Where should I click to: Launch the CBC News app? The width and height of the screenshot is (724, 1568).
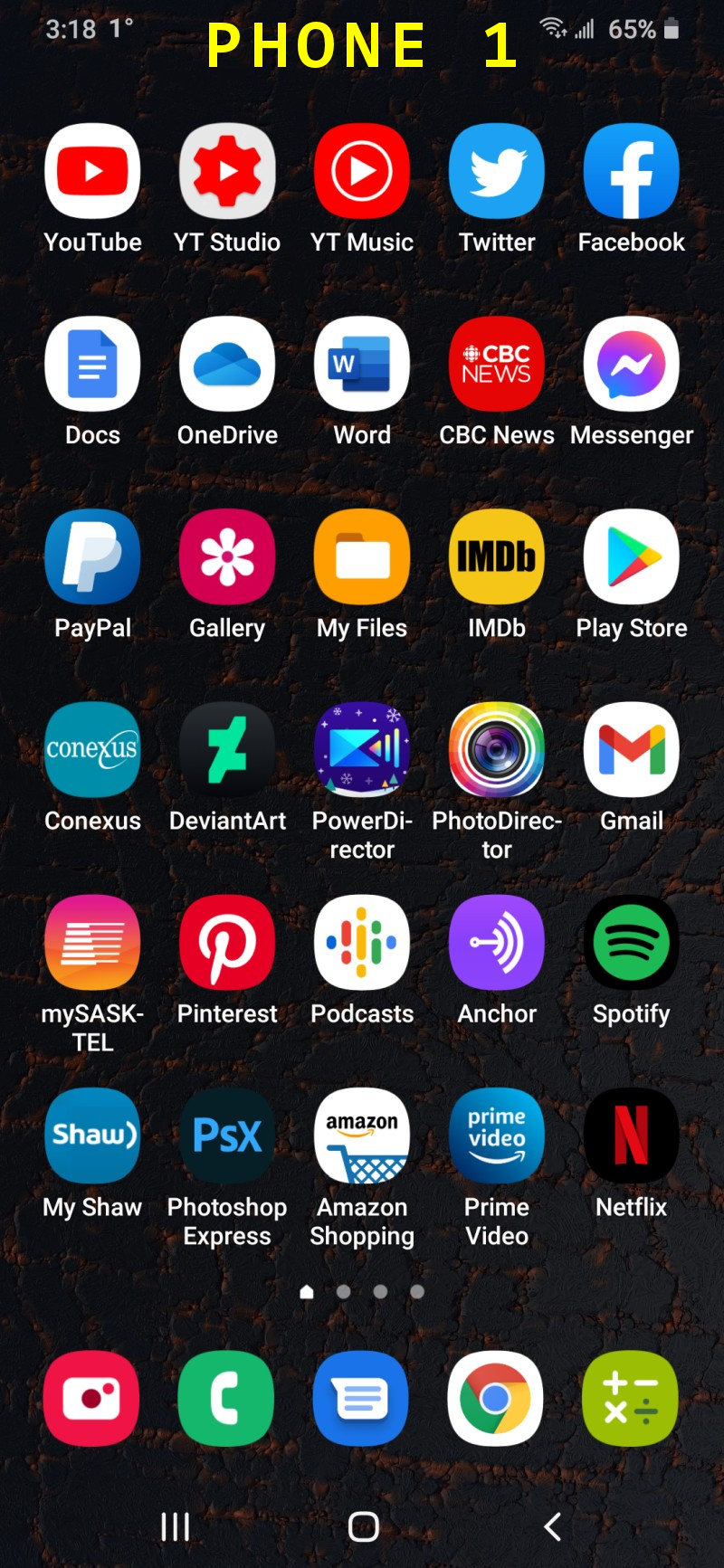[497, 364]
